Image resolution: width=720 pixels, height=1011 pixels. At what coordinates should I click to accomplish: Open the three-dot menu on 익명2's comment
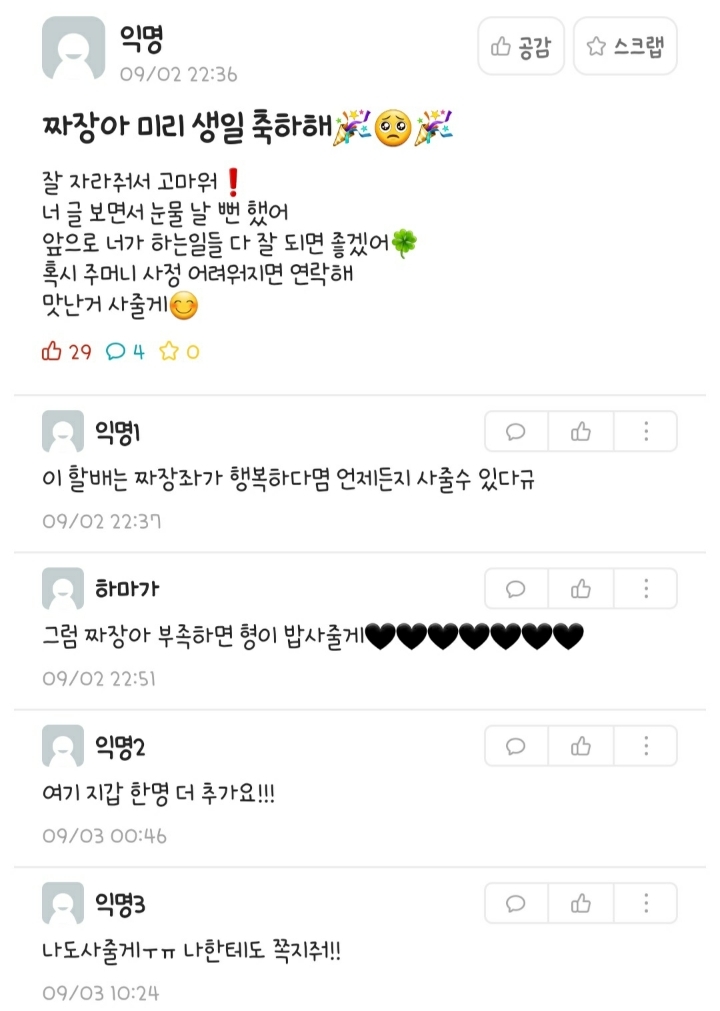pyautogui.click(x=644, y=745)
